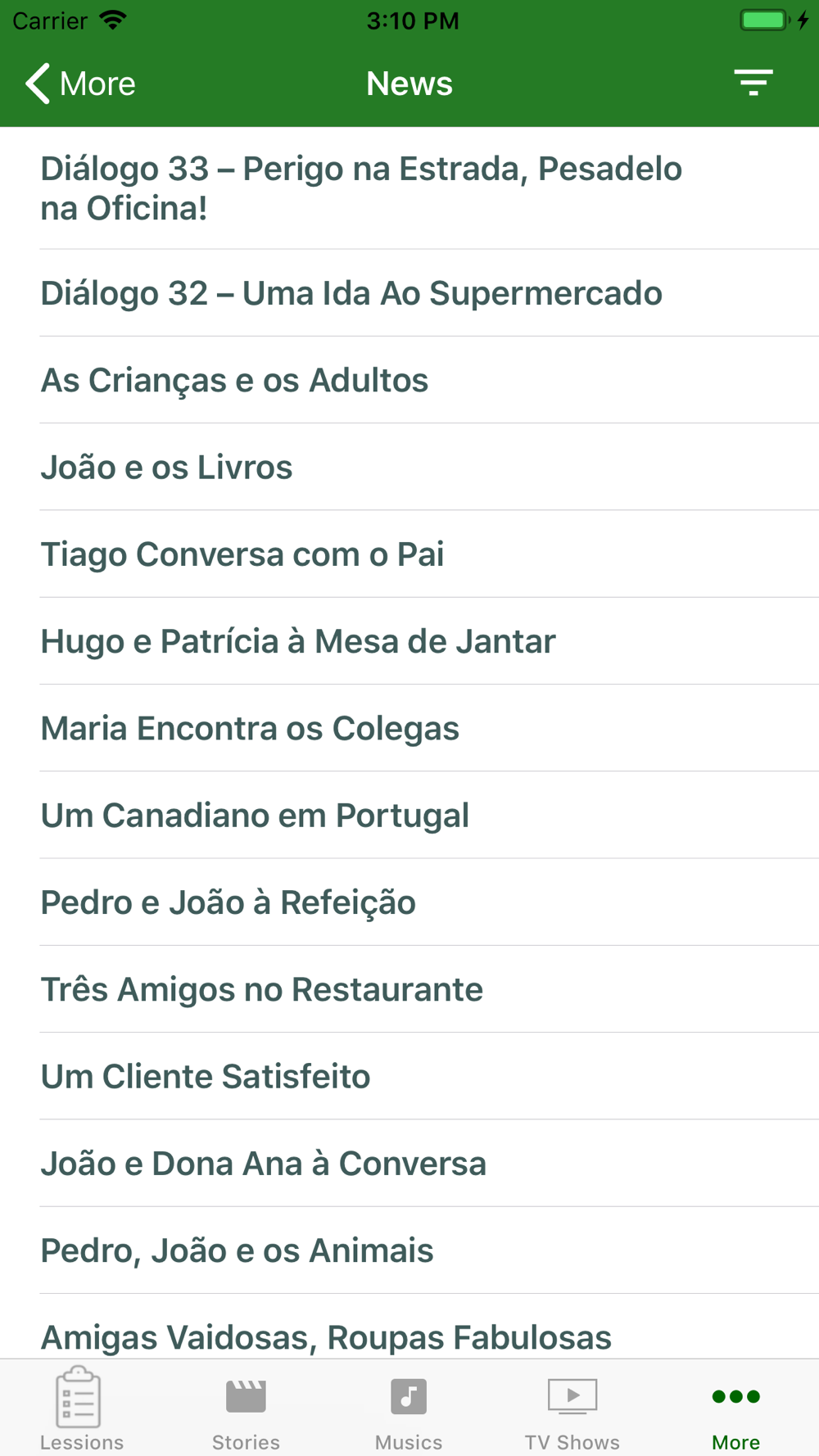Image resolution: width=819 pixels, height=1456 pixels.
Task: Select Maria Encontra os Colegas
Action: coord(250,728)
